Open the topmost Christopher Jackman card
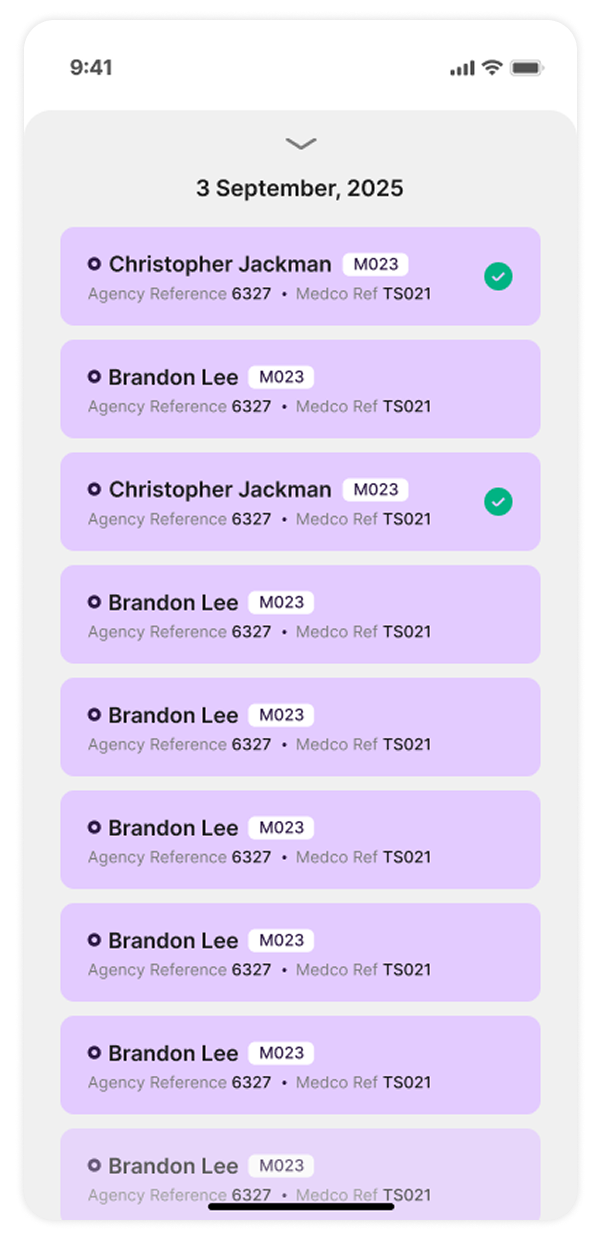 (x=300, y=277)
